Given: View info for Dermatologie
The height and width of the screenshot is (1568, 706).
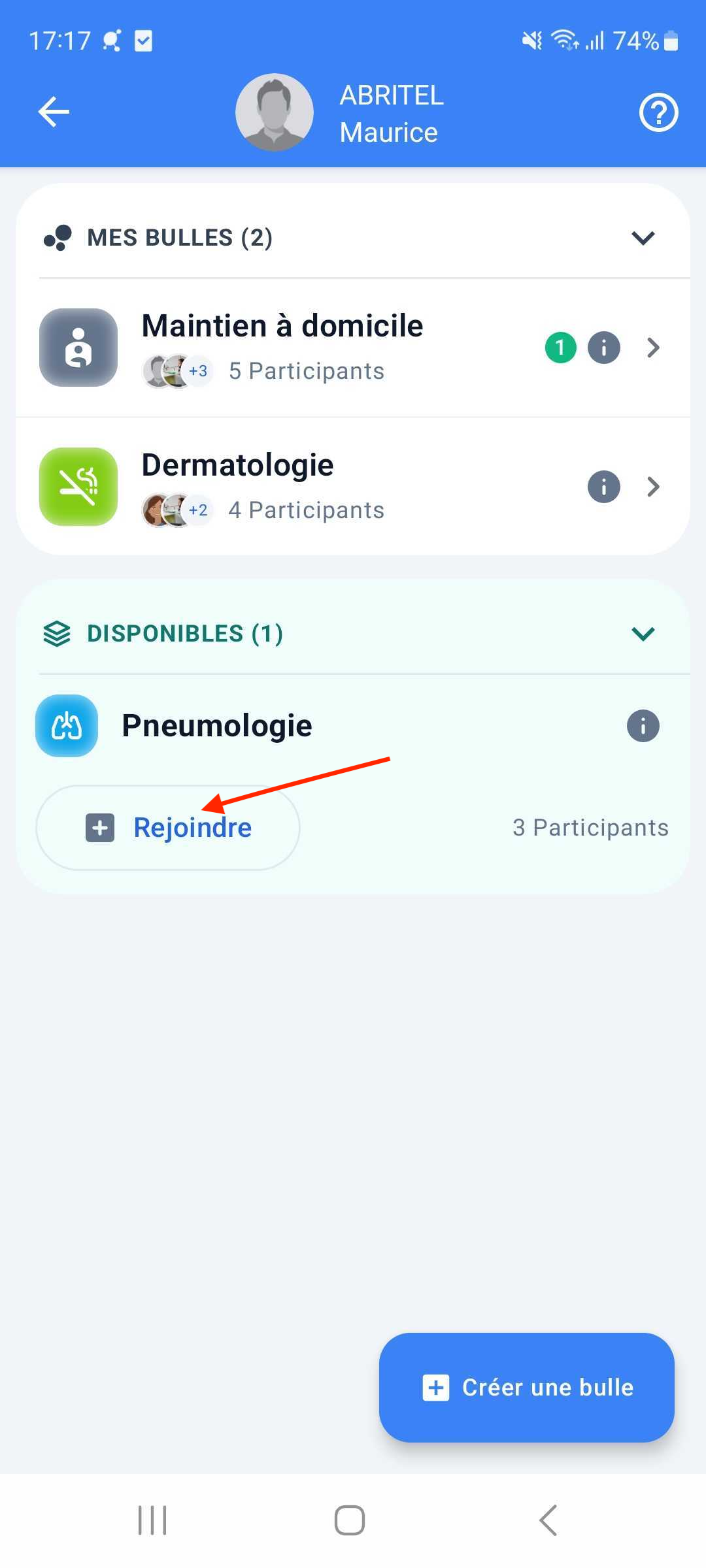Looking at the screenshot, I should click(603, 487).
